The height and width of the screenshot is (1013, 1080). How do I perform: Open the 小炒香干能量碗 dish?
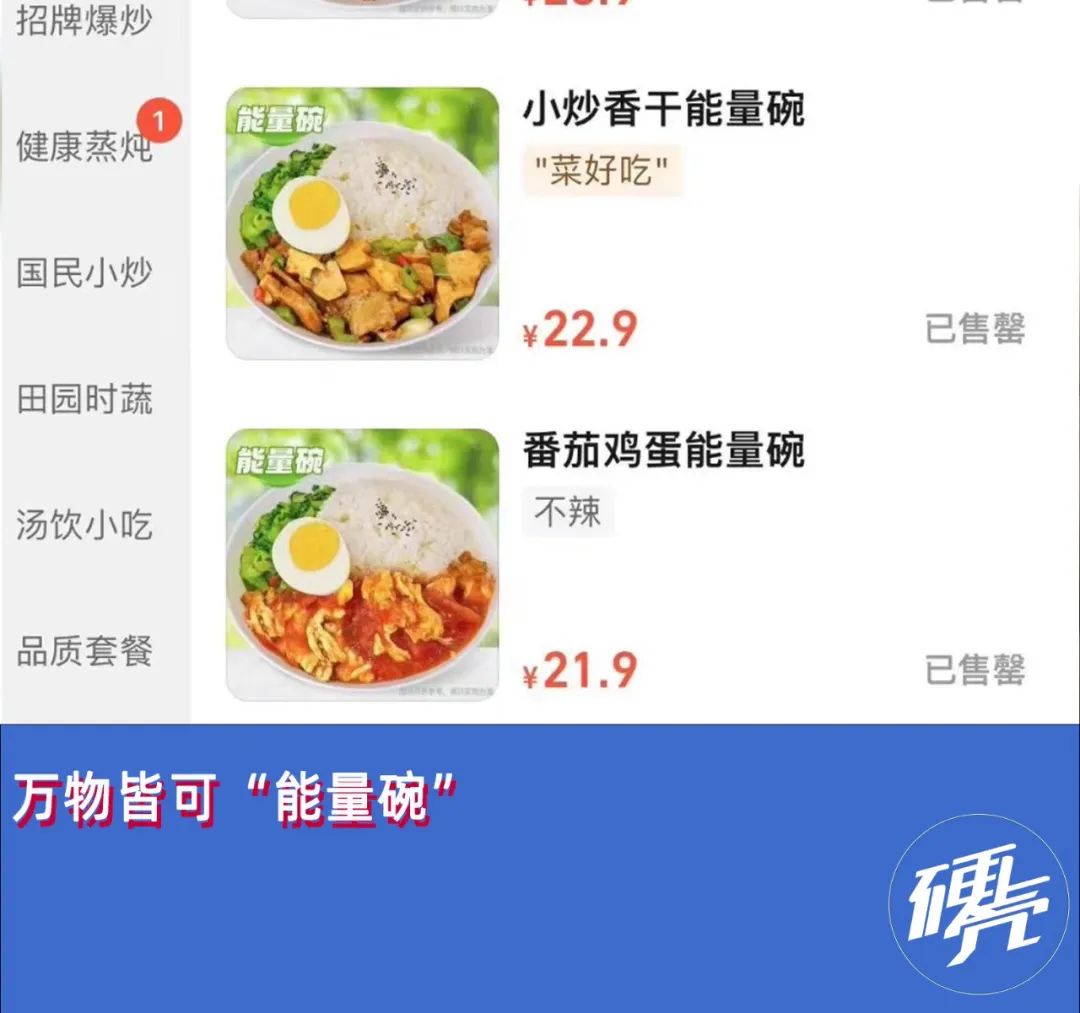663,110
